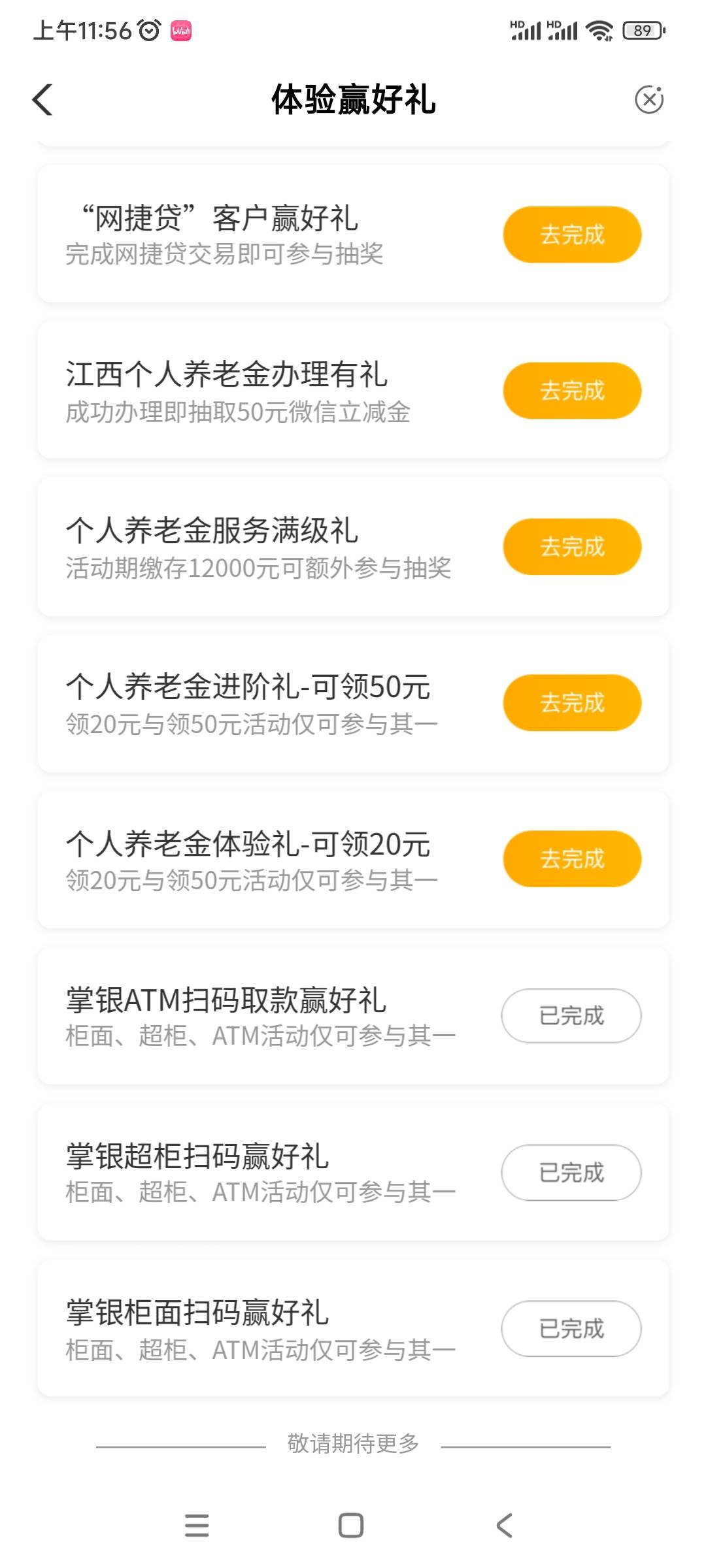Tap 去完成 for “网捷贷”客户赢好礼
706x1568 pixels.
(572, 235)
